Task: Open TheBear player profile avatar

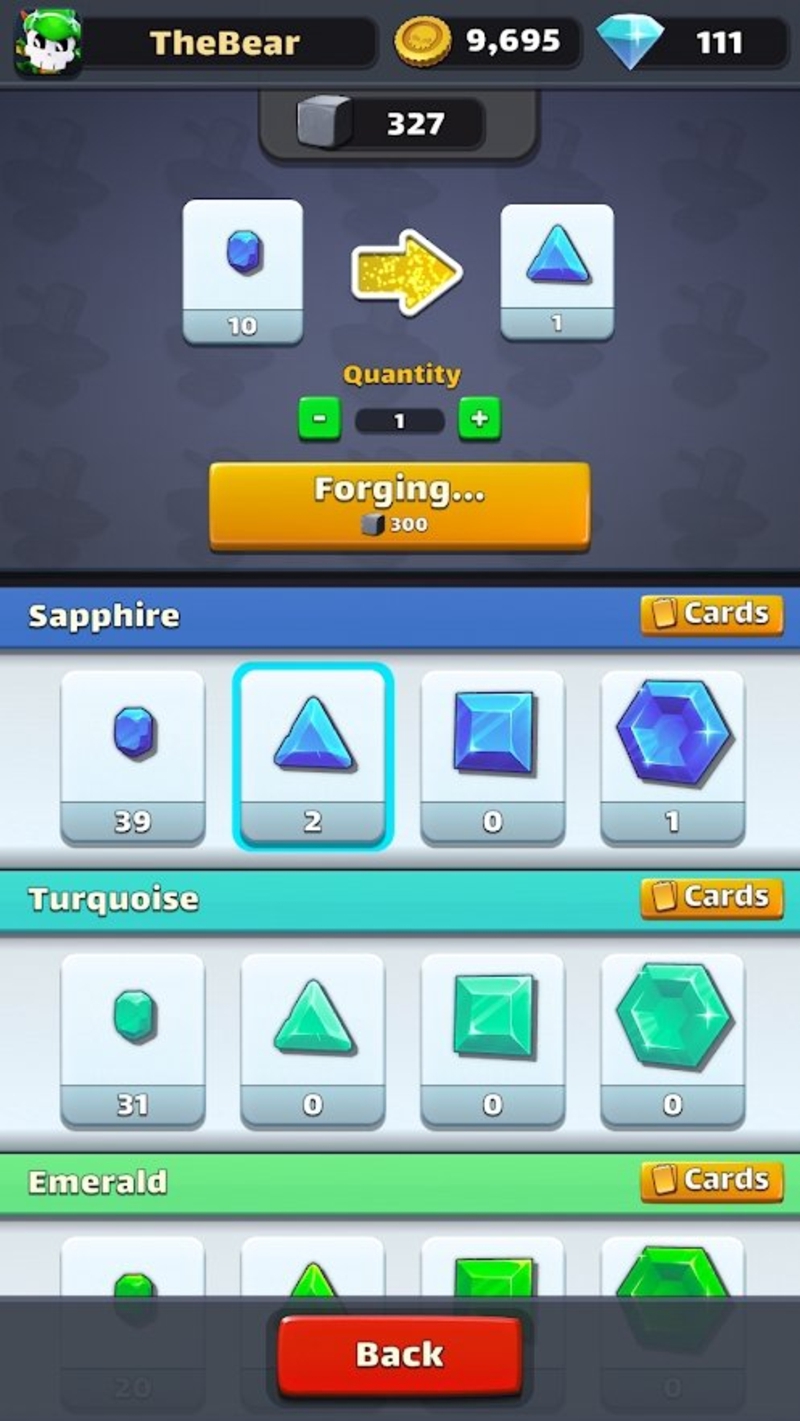Action: click(x=47, y=42)
